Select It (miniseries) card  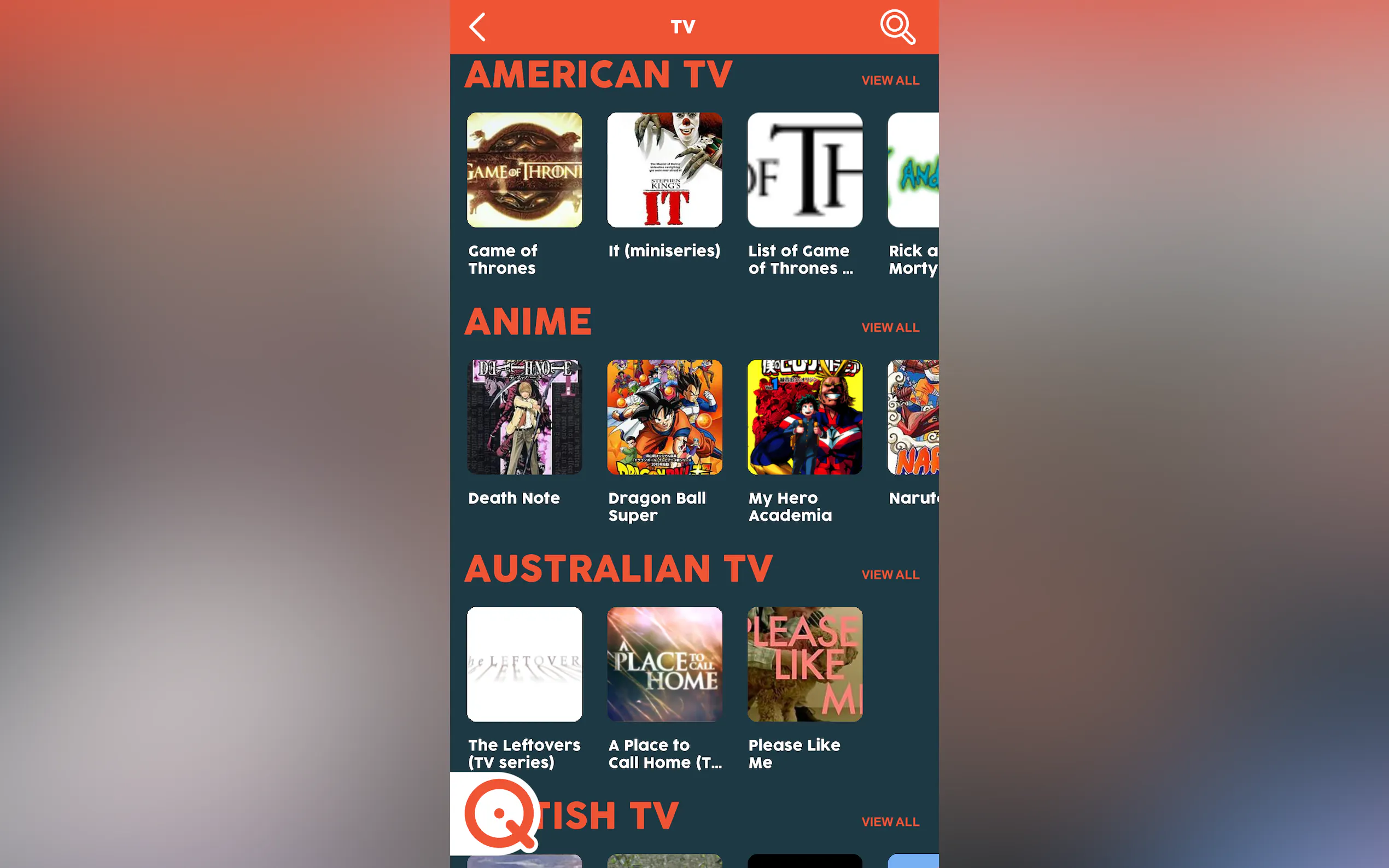(x=664, y=170)
